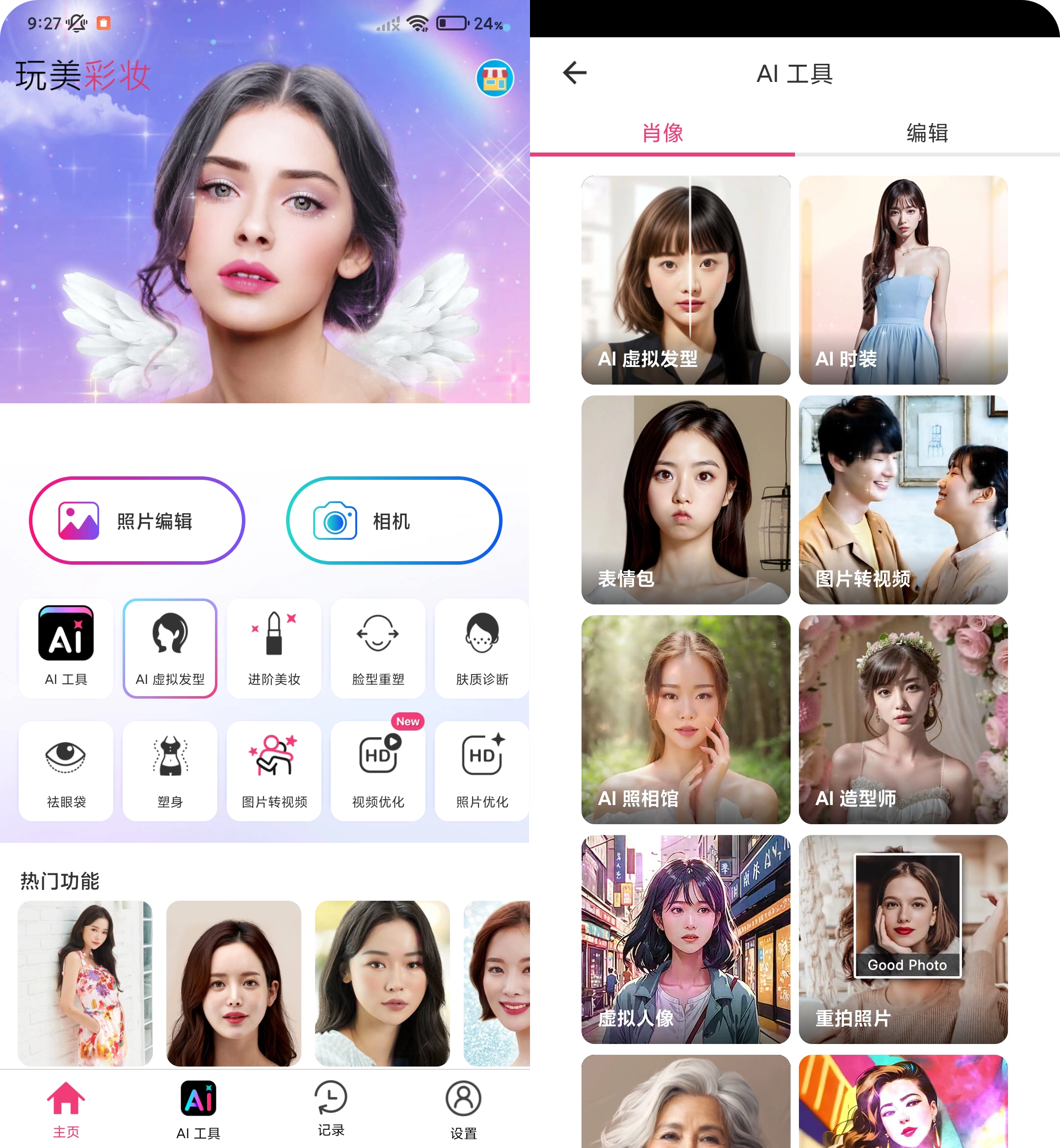Open 祛眼袋 eye bag removal
The width and height of the screenshot is (1060, 1148).
pyautogui.click(x=66, y=771)
